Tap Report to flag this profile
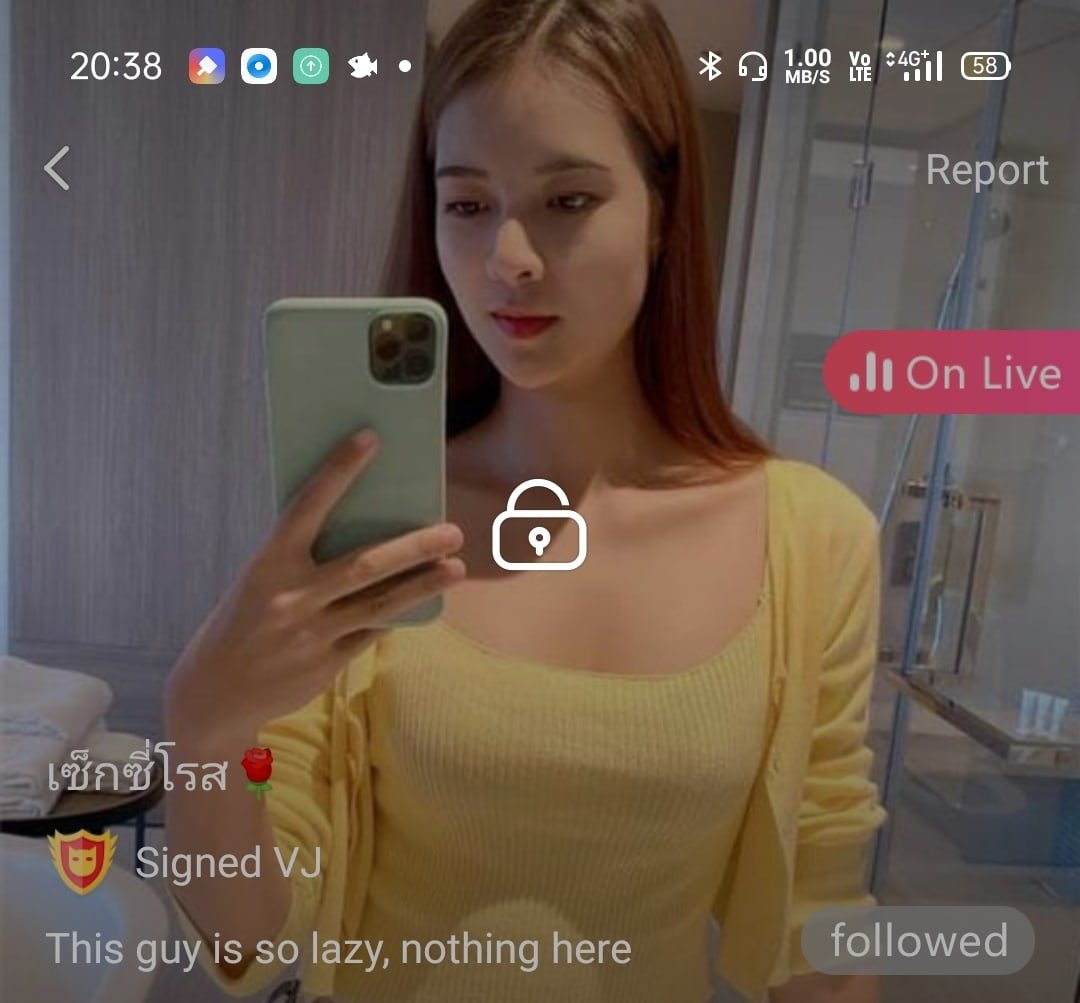Viewport: 1080px width, 1003px height. [x=986, y=170]
